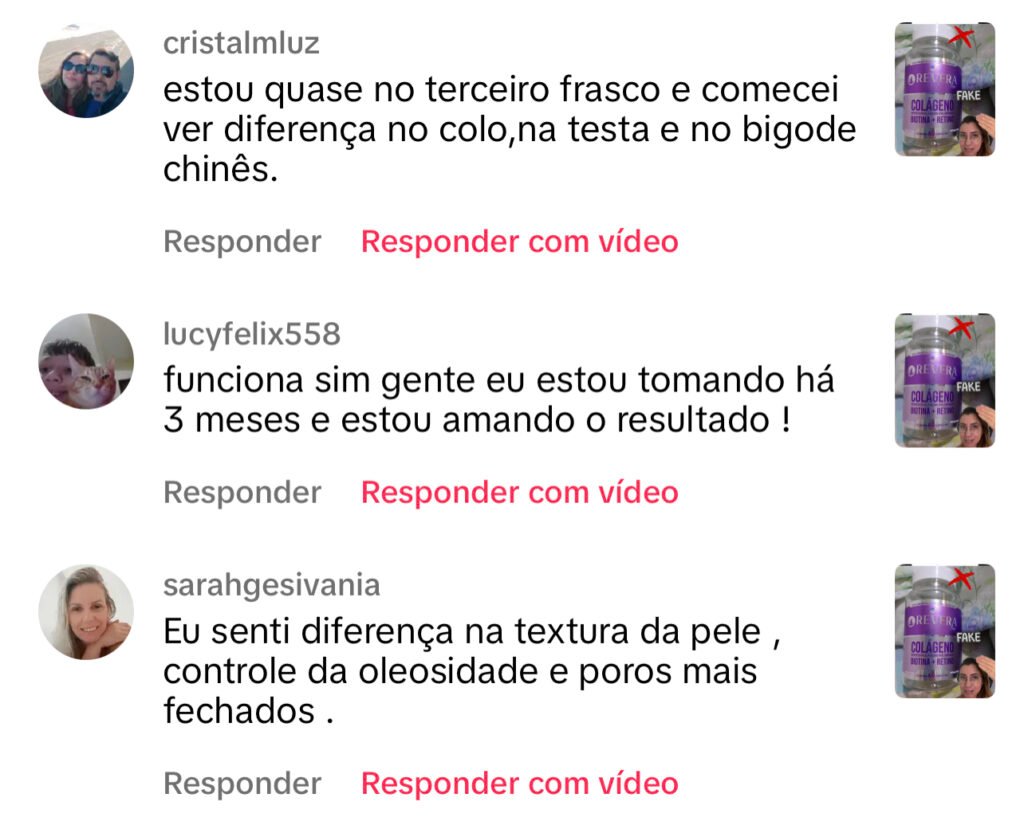Reply to lucyfelix558 with Responder
Image resolution: width=1024 pixels, height=833 pixels.
(x=242, y=492)
